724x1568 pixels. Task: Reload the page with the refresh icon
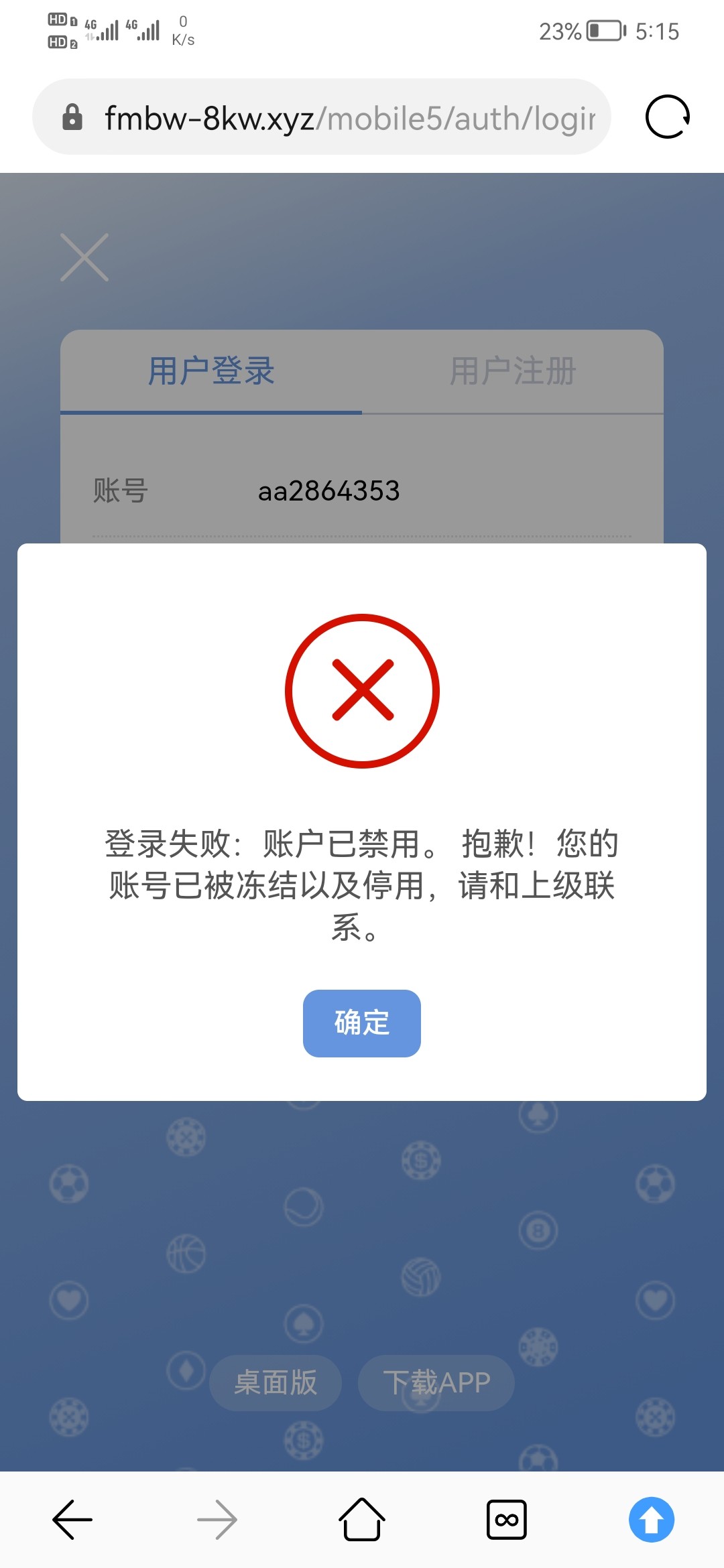[667, 117]
